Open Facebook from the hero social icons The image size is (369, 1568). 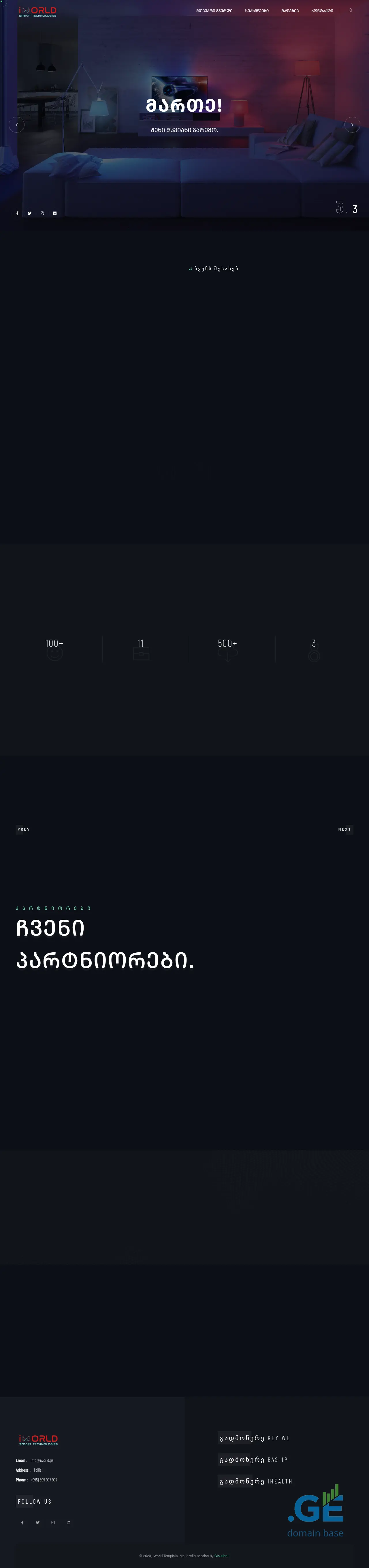click(17, 214)
